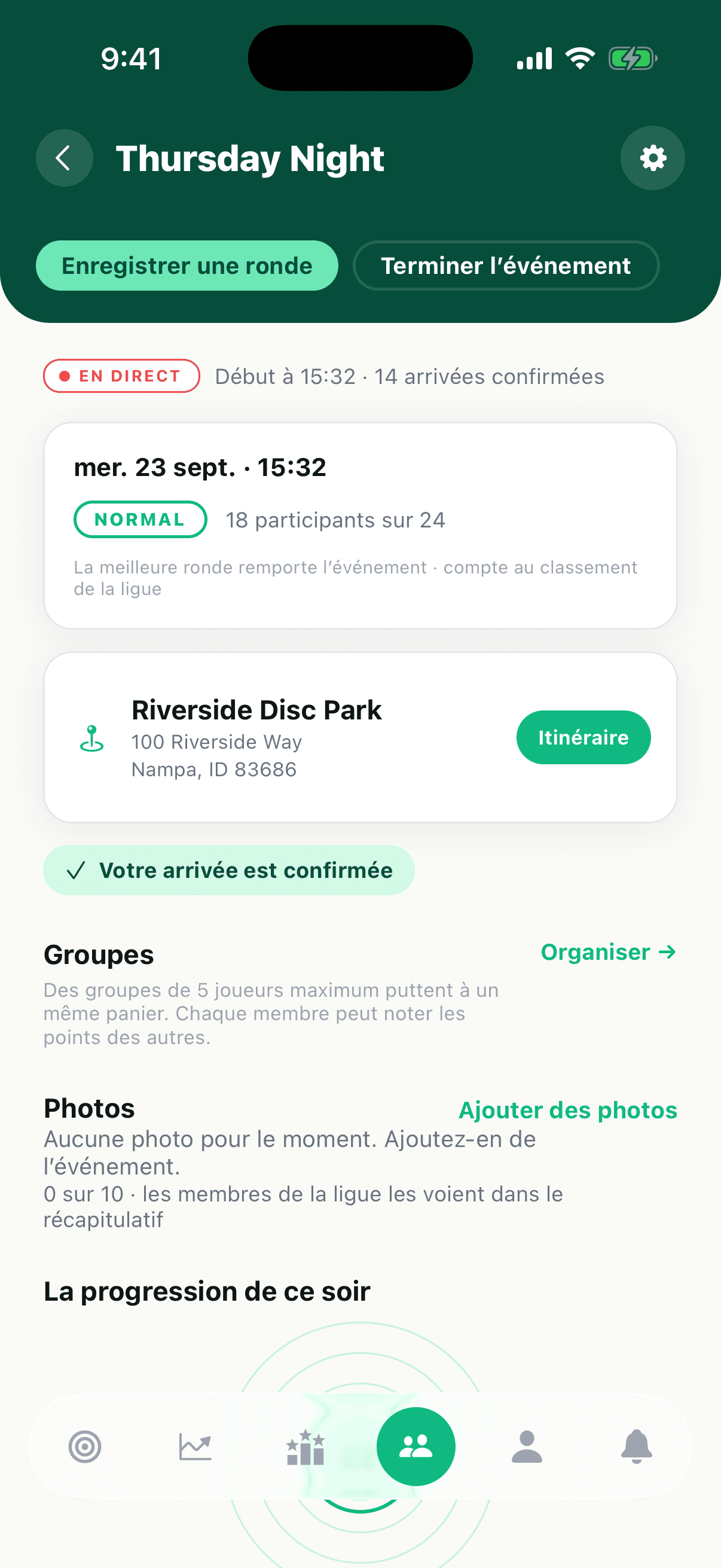Tap Ajouter des photos

[568, 1111]
